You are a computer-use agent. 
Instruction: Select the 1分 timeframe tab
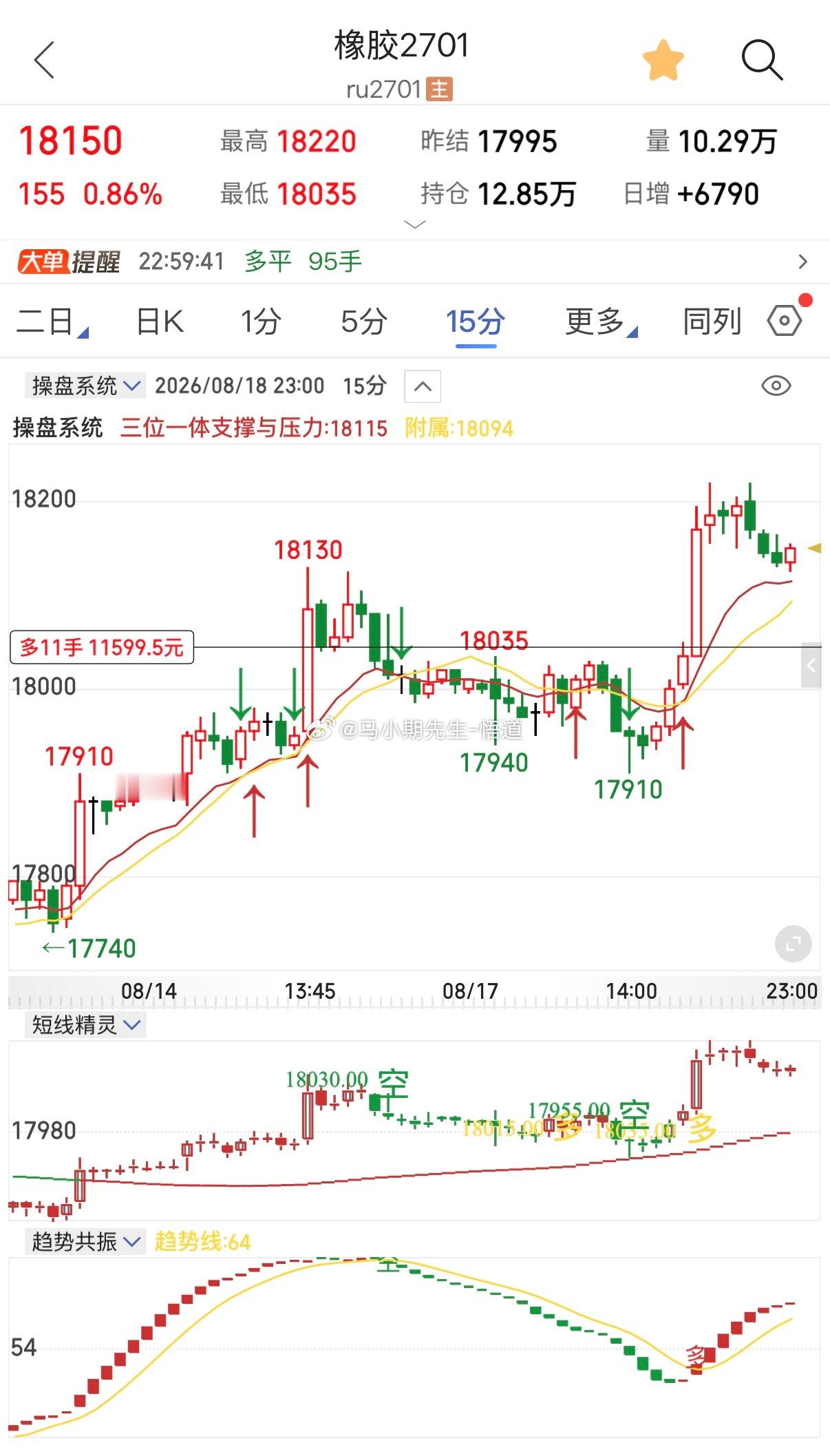261,322
